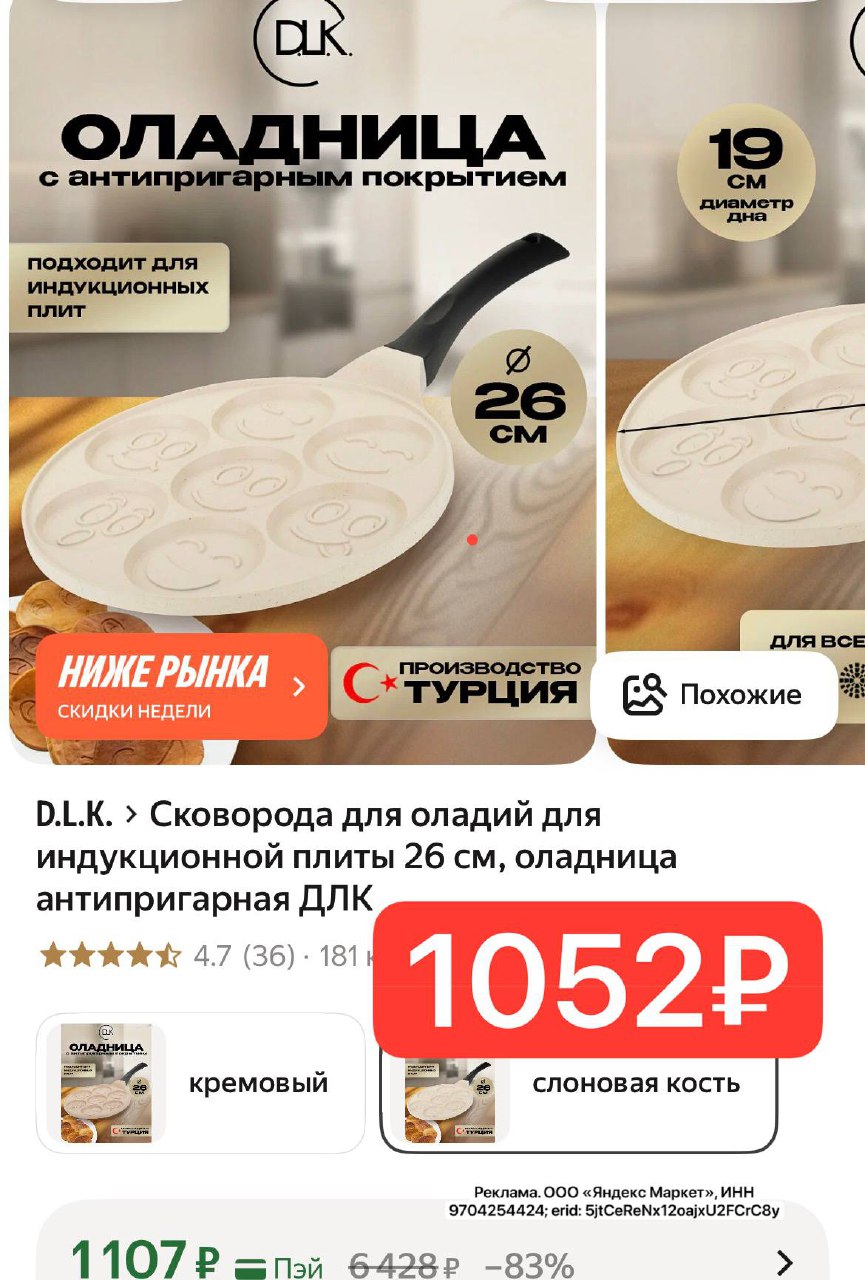Open the Ниже рынка weekly discounts banner
Viewport: 865px width, 1280px height.
(x=181, y=686)
